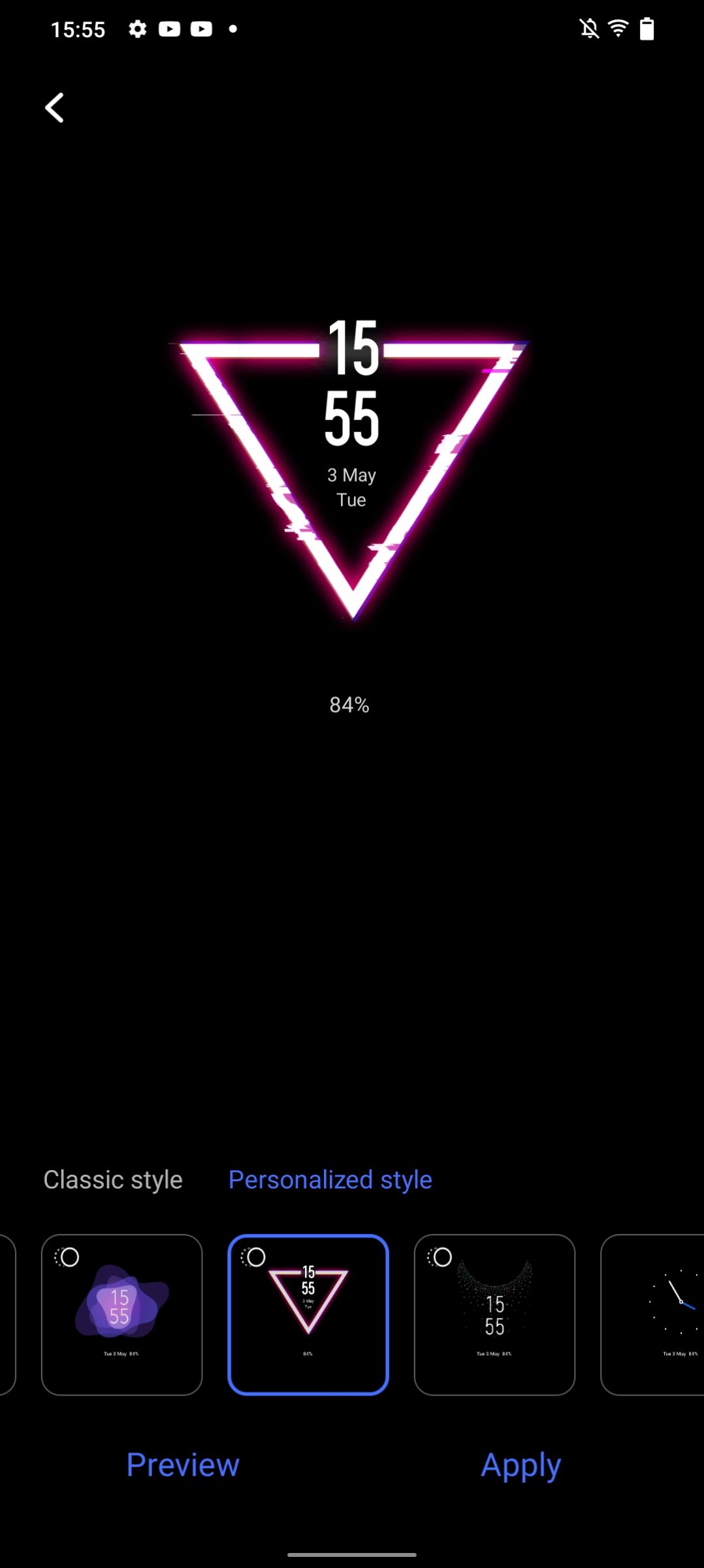Select the Personalized style tab

tap(330, 1180)
